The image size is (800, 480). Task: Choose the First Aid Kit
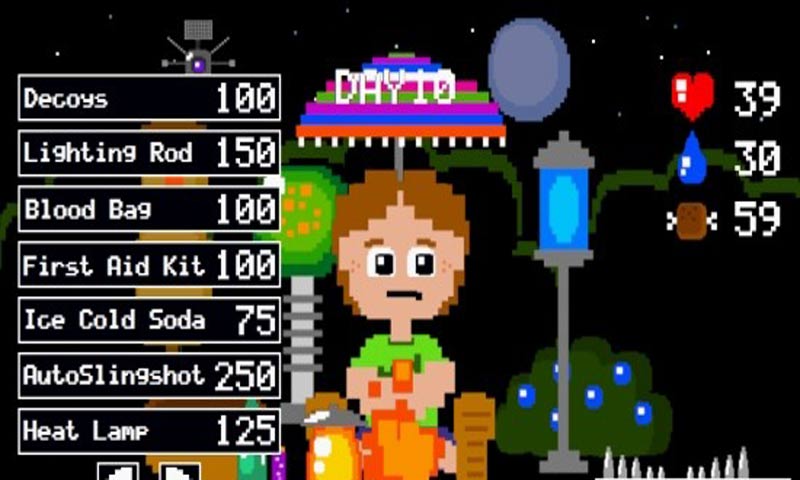click(x=149, y=265)
